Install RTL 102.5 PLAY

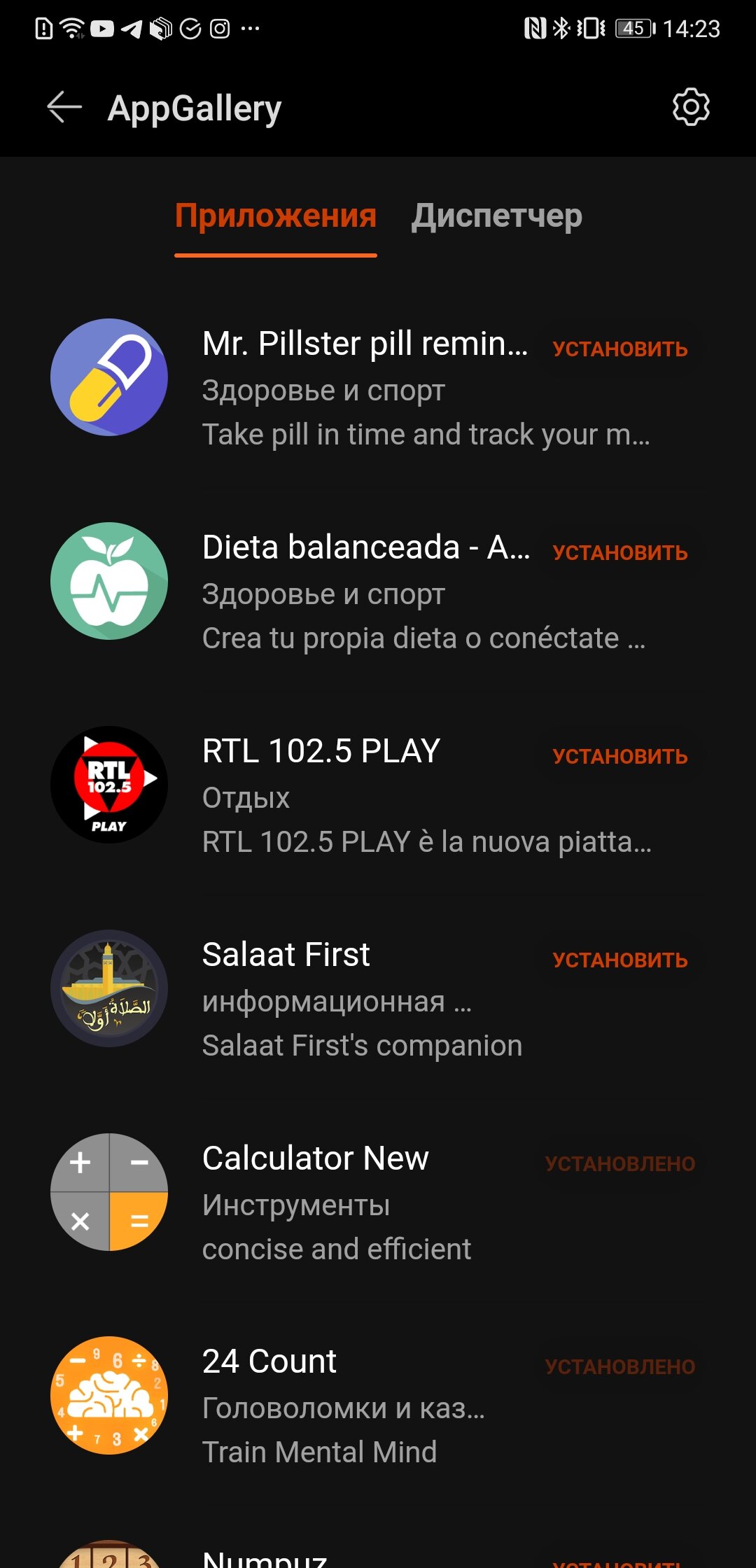tap(620, 756)
